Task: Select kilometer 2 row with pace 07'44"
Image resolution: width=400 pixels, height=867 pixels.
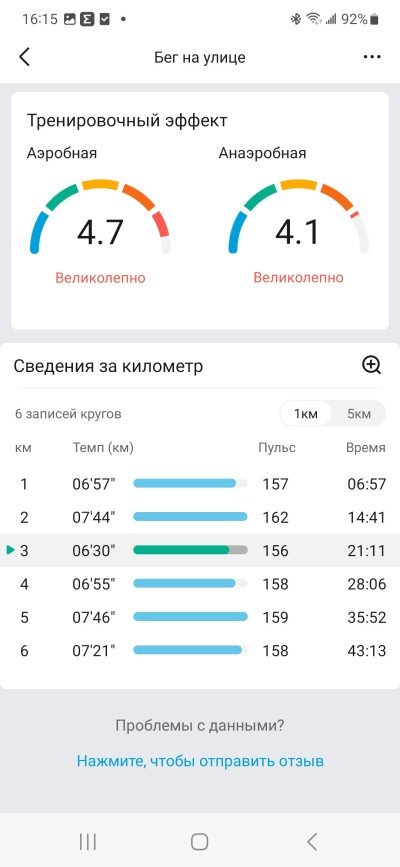Action: coord(200,518)
